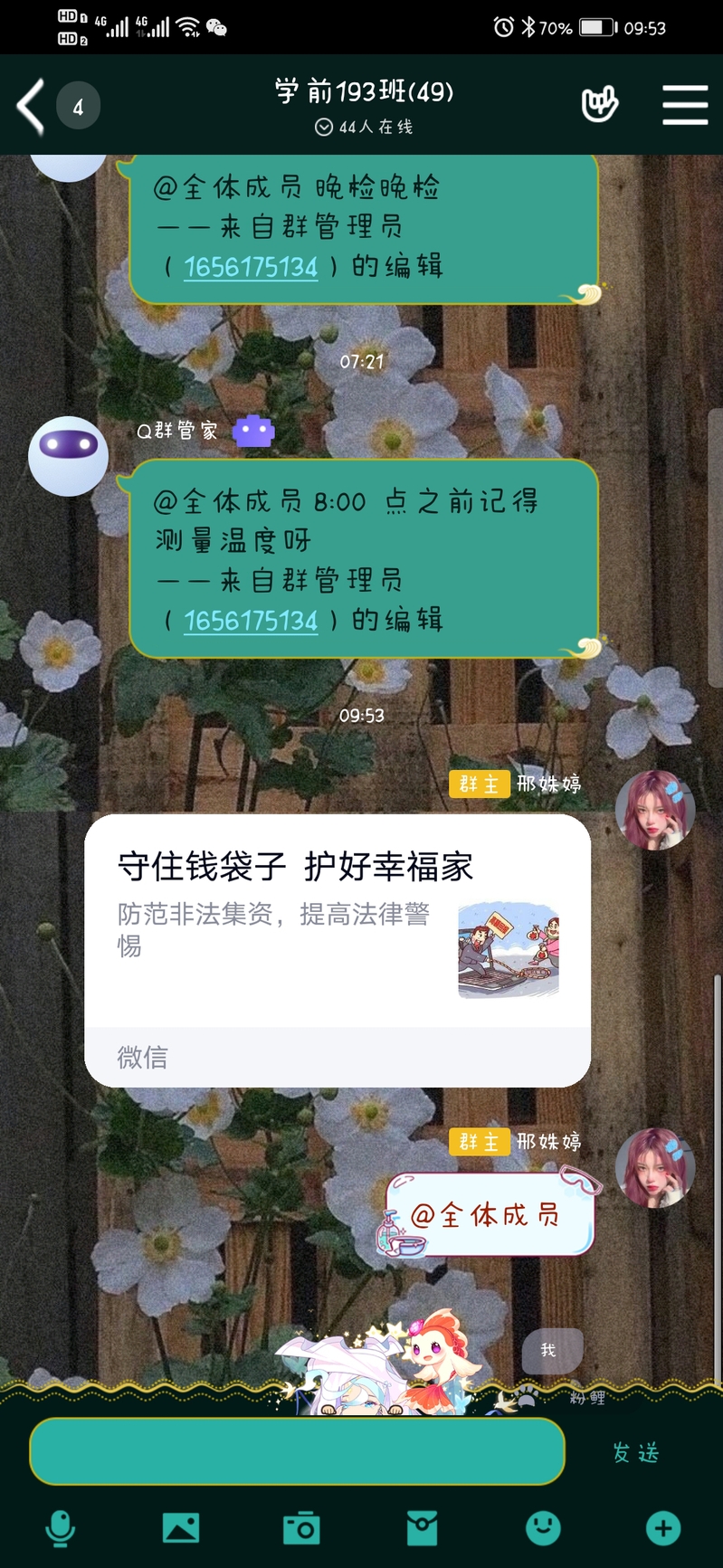View Q群管家 avatar profile
Screen dimensions: 723x1568
click(x=69, y=456)
